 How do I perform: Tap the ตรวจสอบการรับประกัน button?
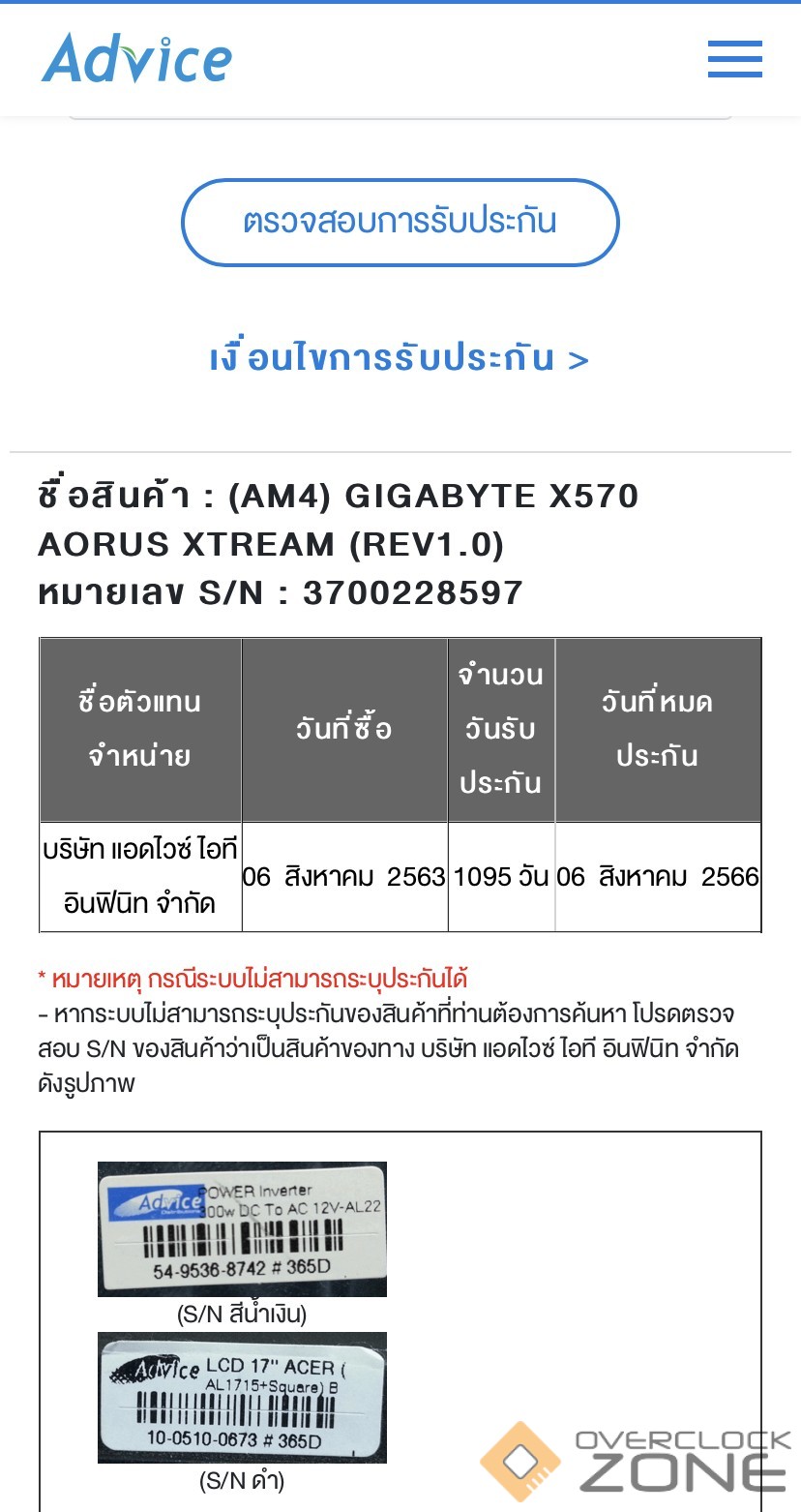click(400, 222)
